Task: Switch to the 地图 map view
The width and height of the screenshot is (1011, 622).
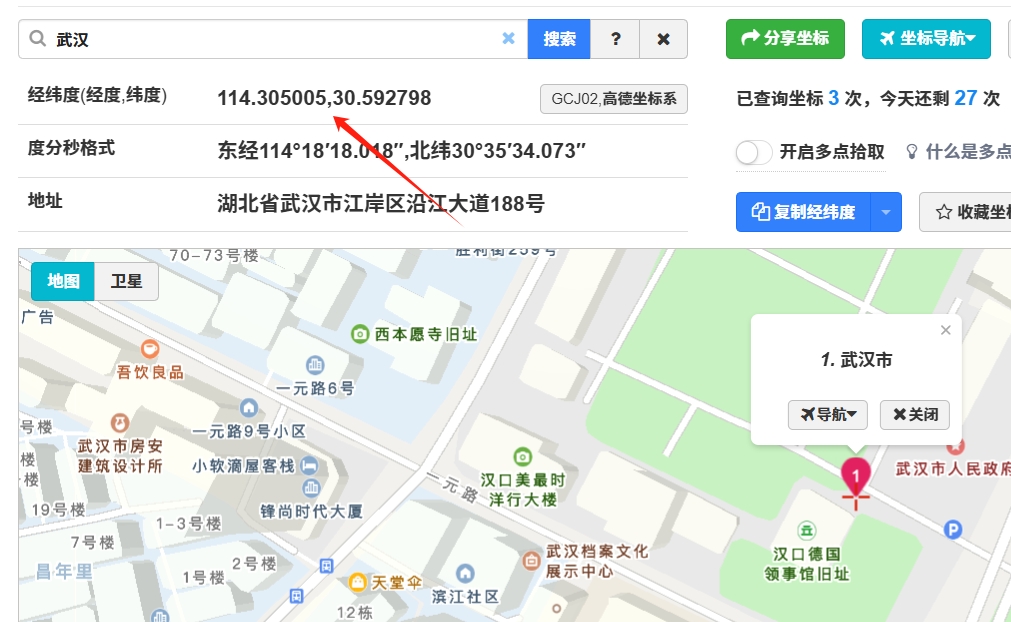Action: click(63, 282)
